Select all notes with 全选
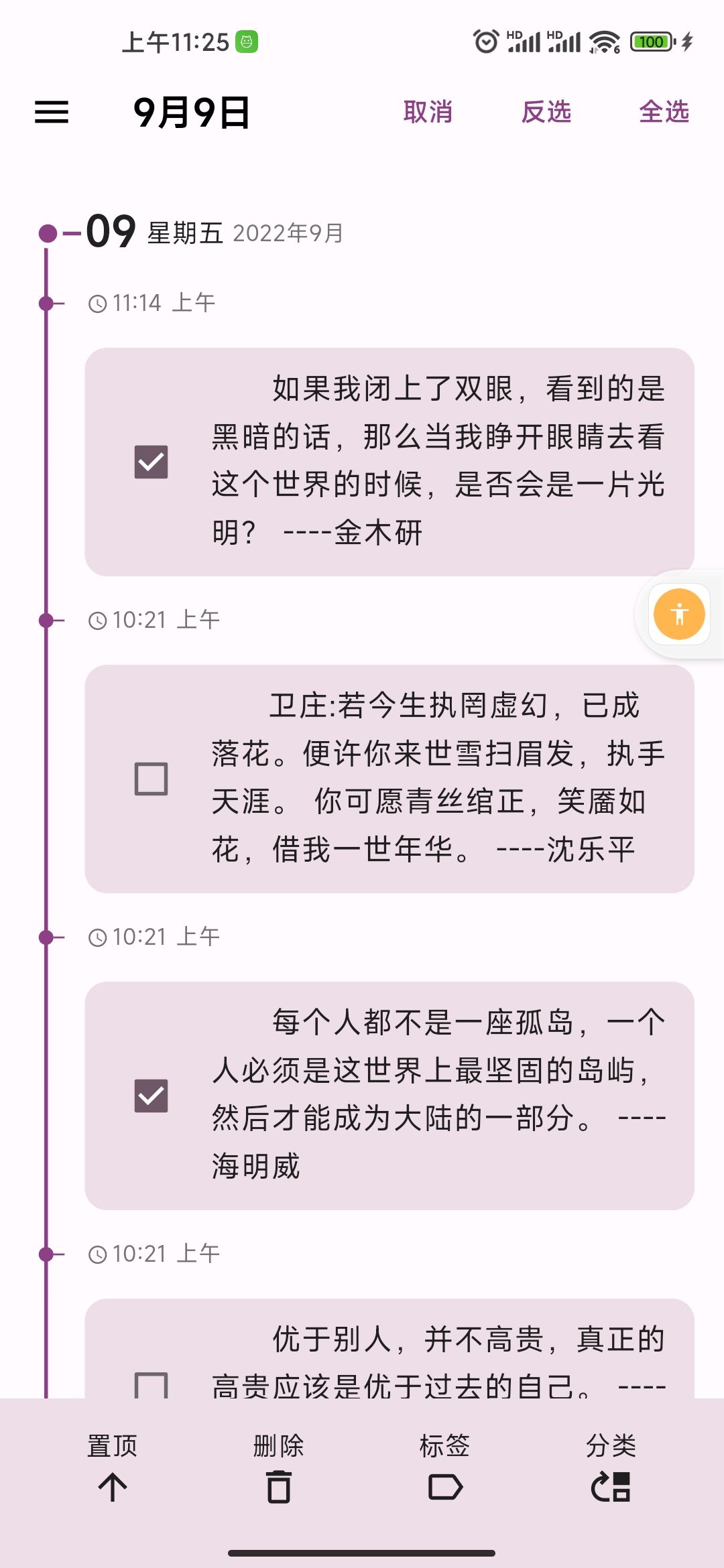 [664, 112]
